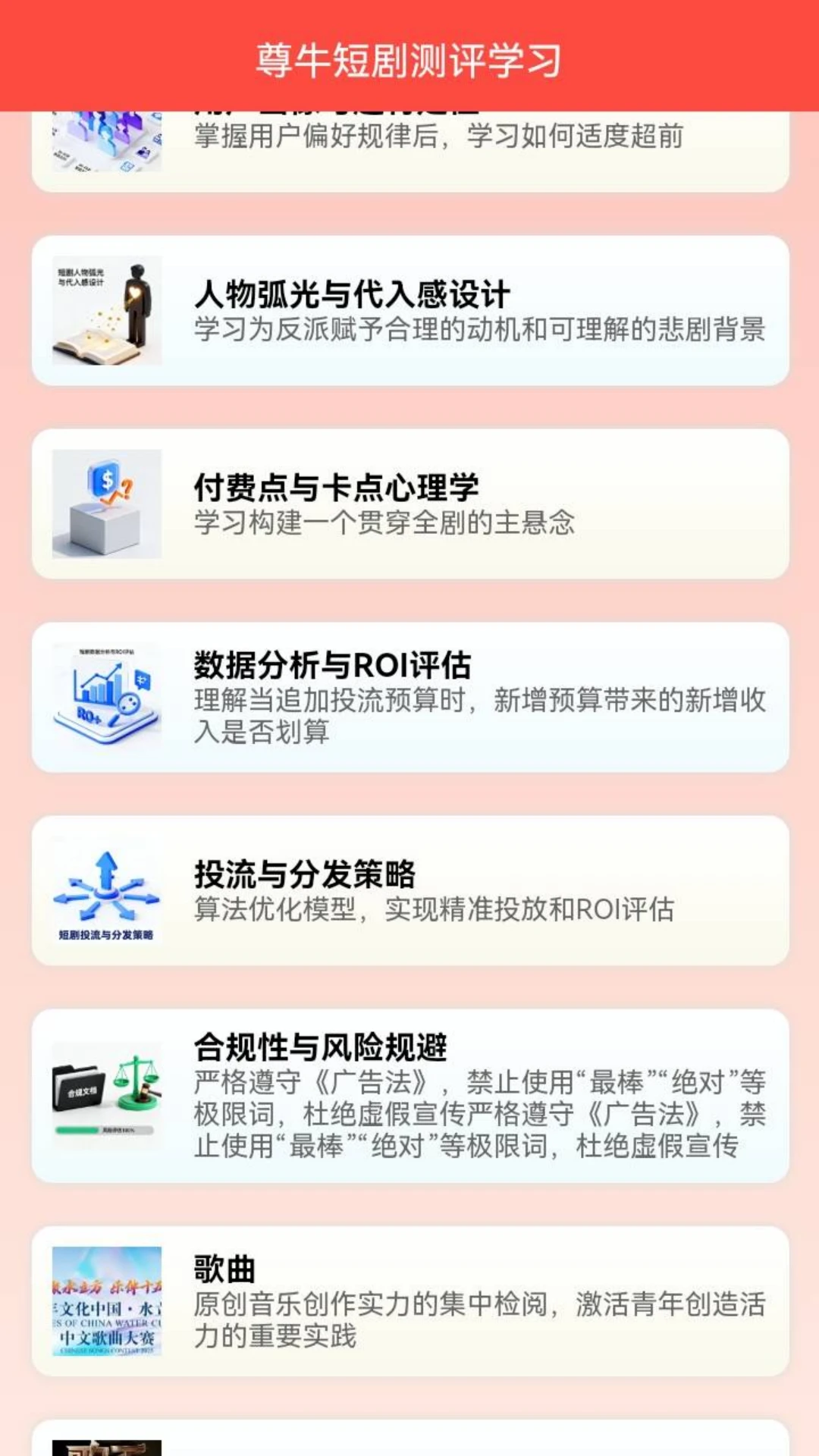Open the 人物弧光与代入感设计 lesson
This screenshot has height=1456, width=819.
(x=409, y=311)
